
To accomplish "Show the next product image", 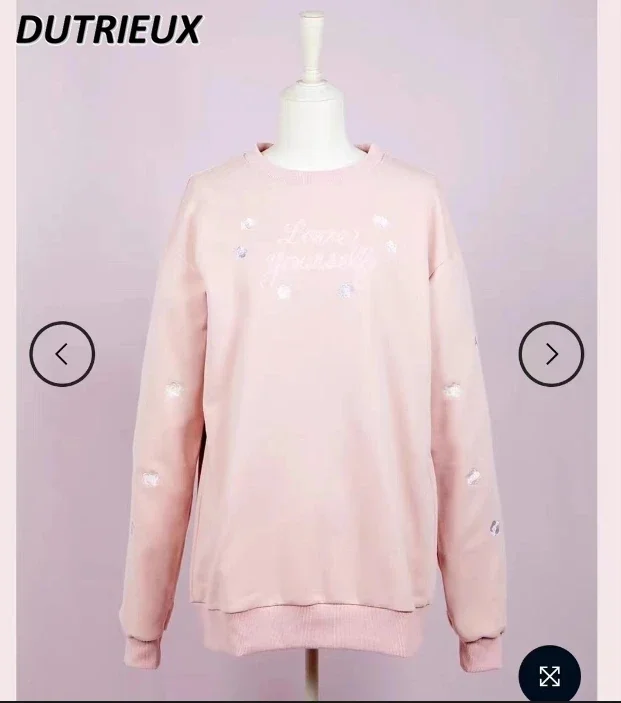I will 551,354.
